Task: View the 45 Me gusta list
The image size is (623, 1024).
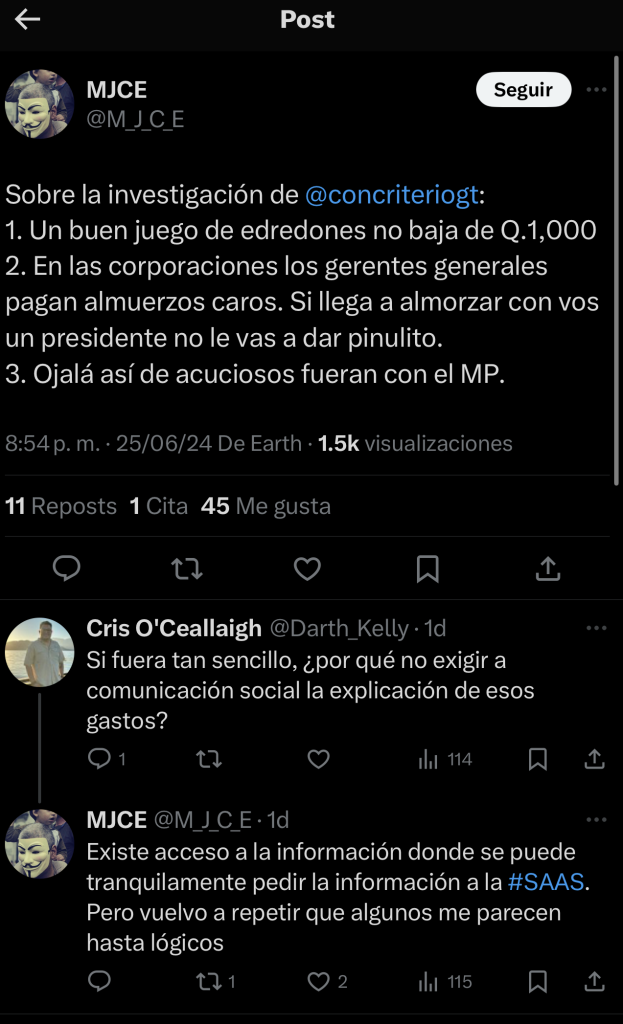Action: click(265, 506)
